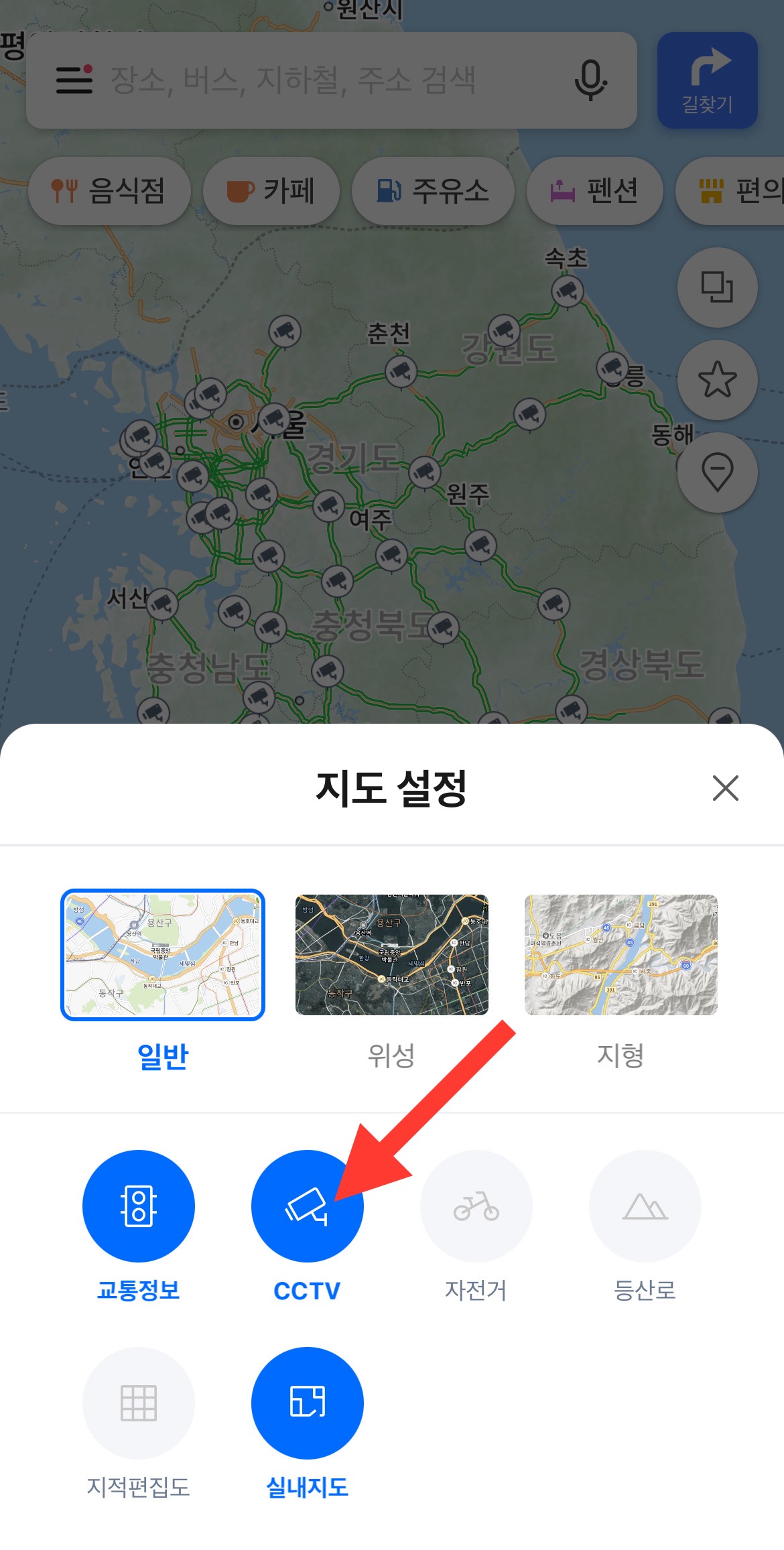
Task: Open the side menu from the search bar
Action: point(74,80)
